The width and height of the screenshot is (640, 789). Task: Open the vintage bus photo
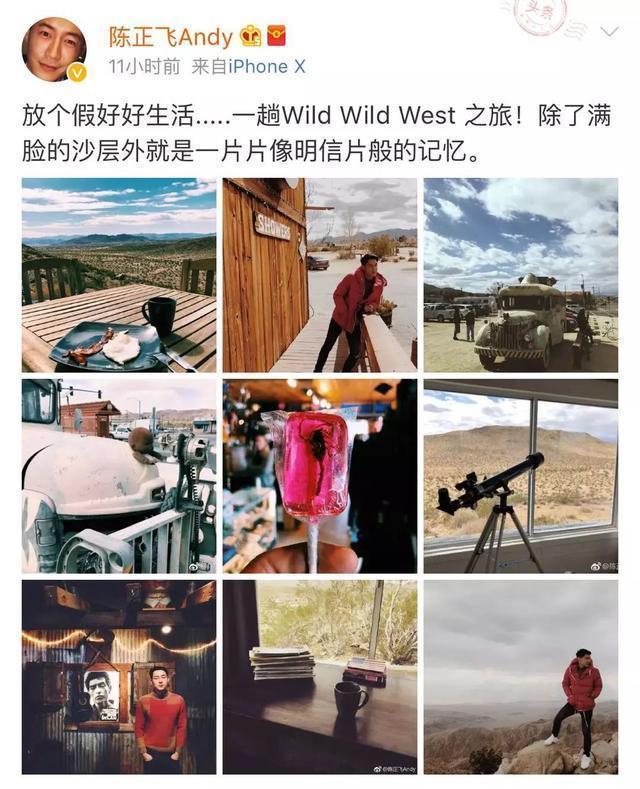520,275
